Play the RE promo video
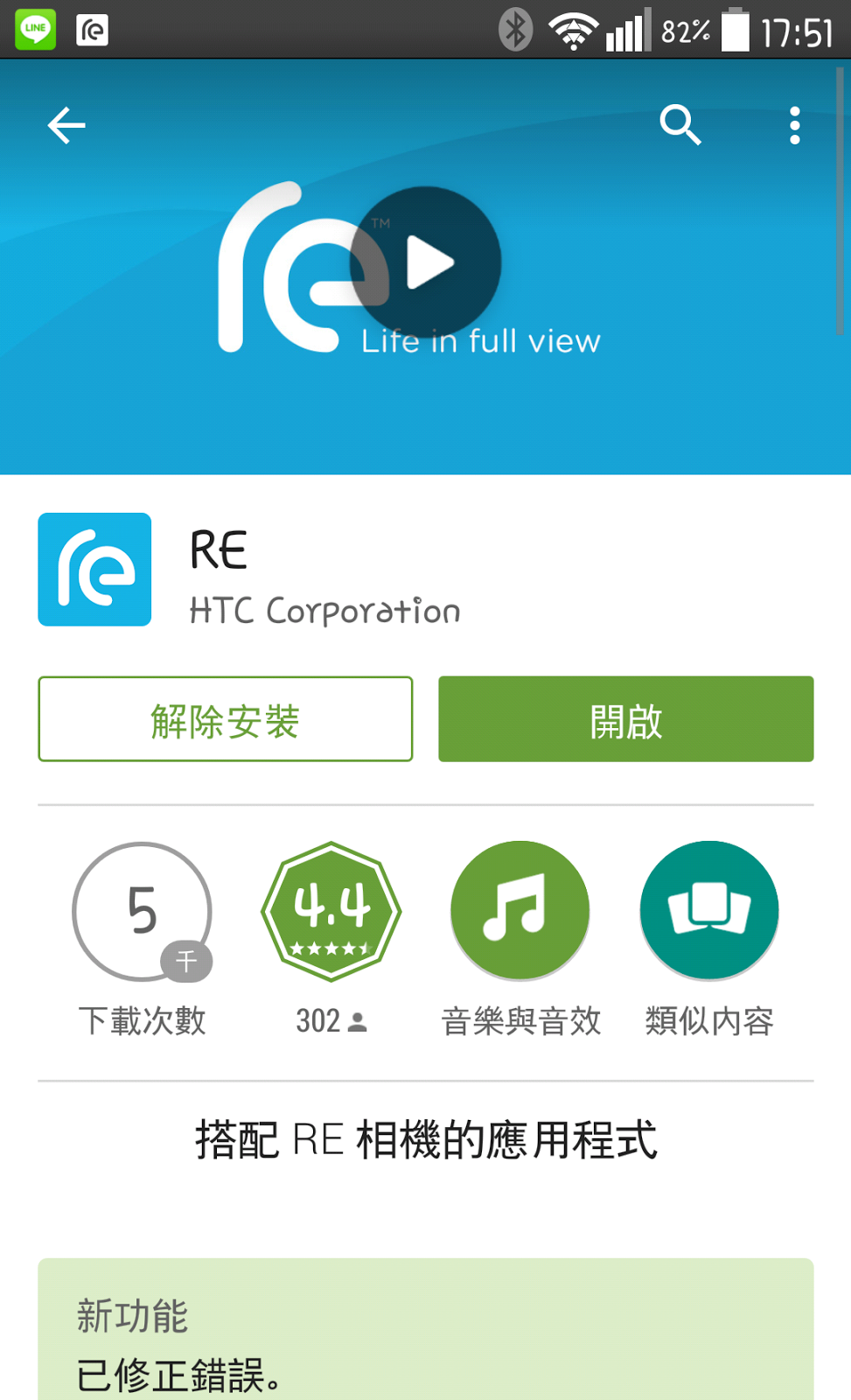Image resolution: width=851 pixels, height=1400 pixels. (x=426, y=262)
